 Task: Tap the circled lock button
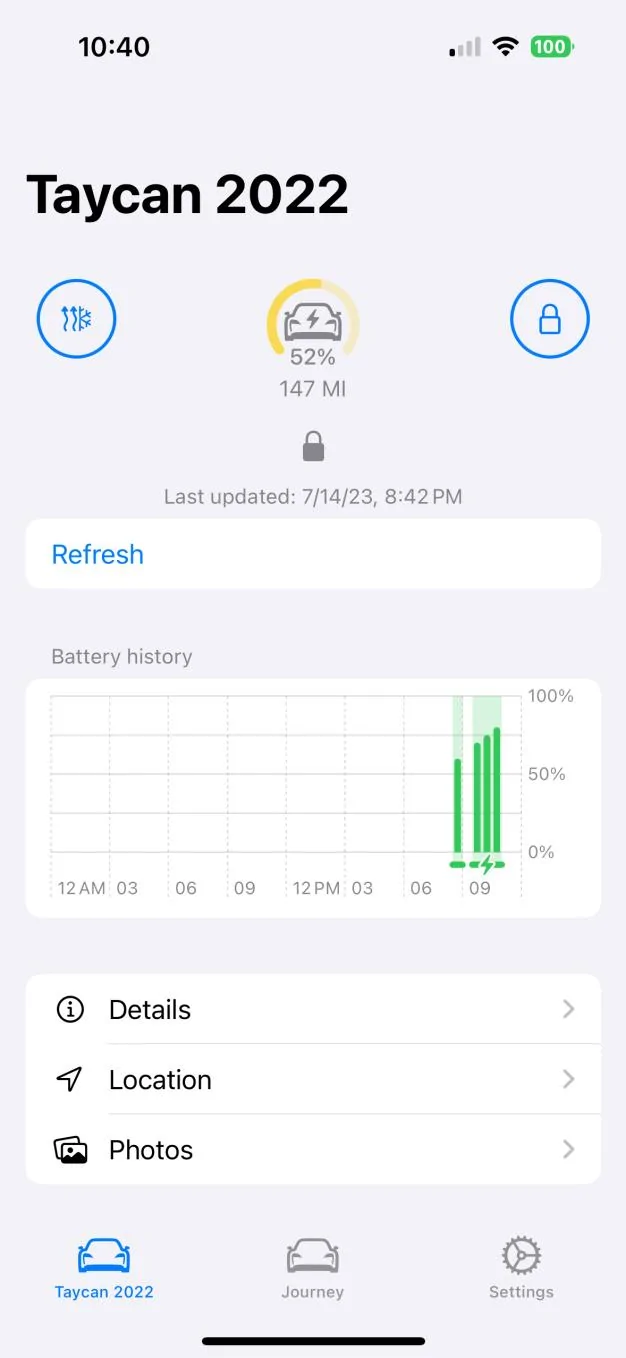click(549, 320)
